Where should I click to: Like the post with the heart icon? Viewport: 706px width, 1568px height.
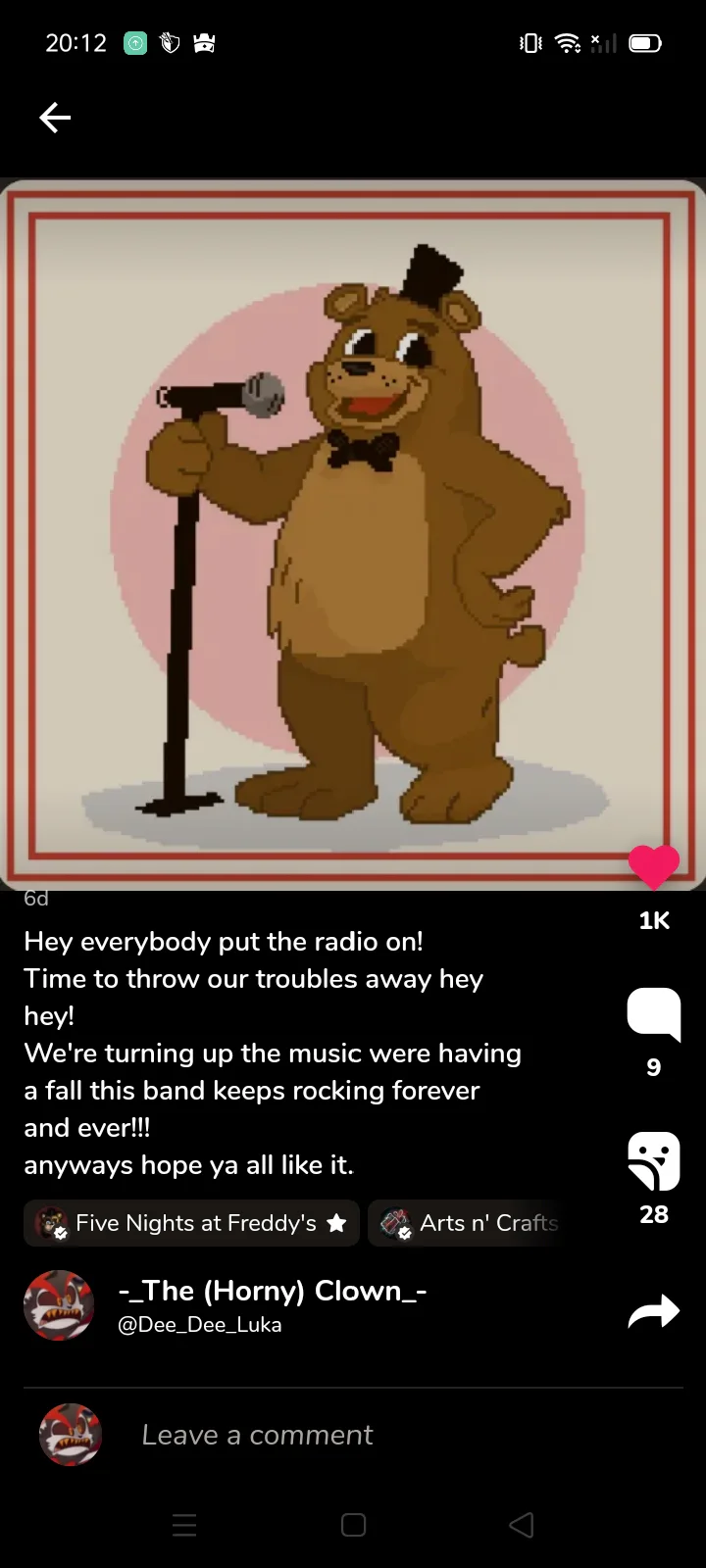tap(654, 867)
